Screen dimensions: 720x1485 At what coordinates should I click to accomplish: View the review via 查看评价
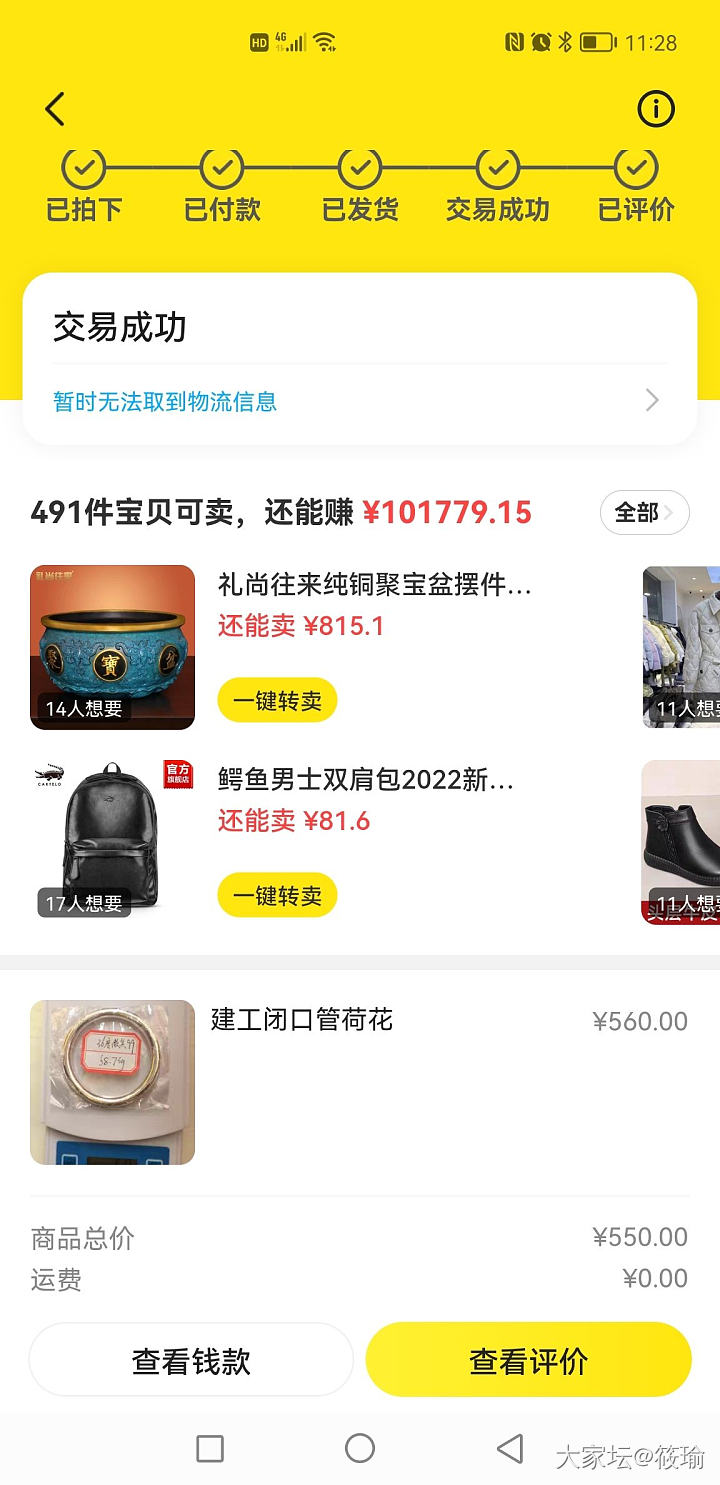(528, 1360)
